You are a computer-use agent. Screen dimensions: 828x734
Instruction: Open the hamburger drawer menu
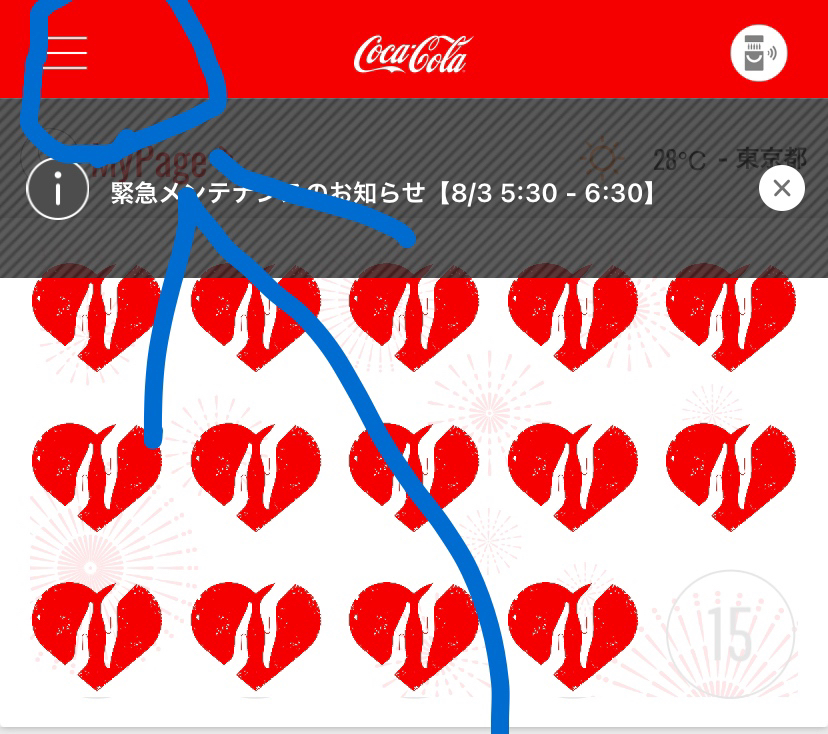(x=66, y=53)
